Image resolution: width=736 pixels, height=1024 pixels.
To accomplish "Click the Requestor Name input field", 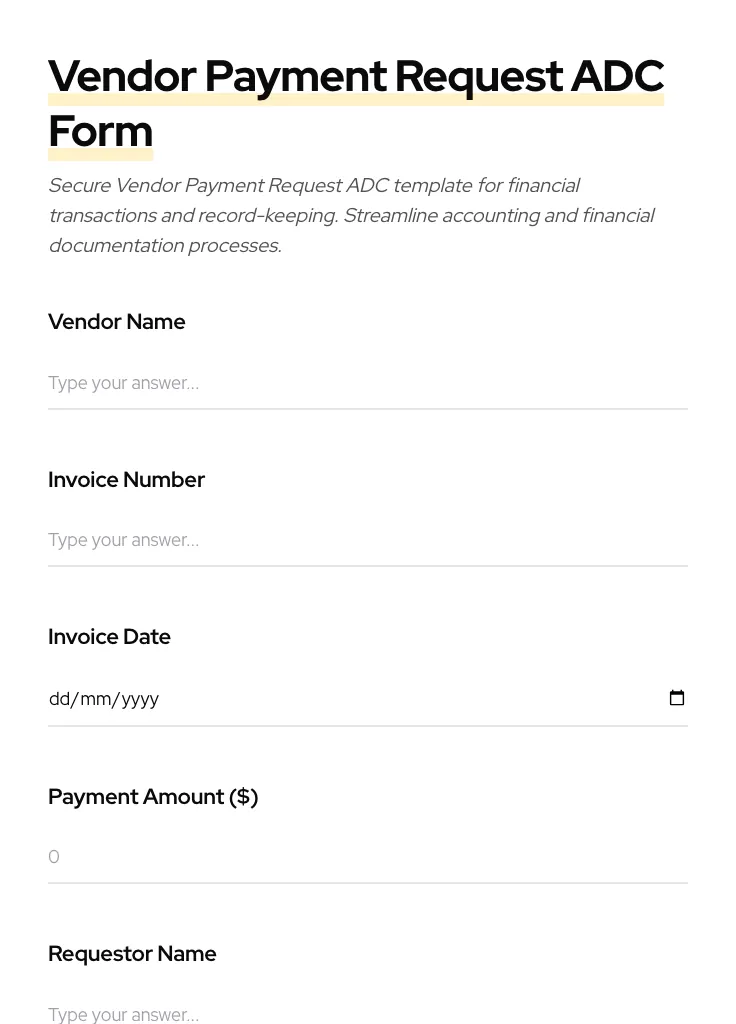I will pyautogui.click(x=368, y=1013).
